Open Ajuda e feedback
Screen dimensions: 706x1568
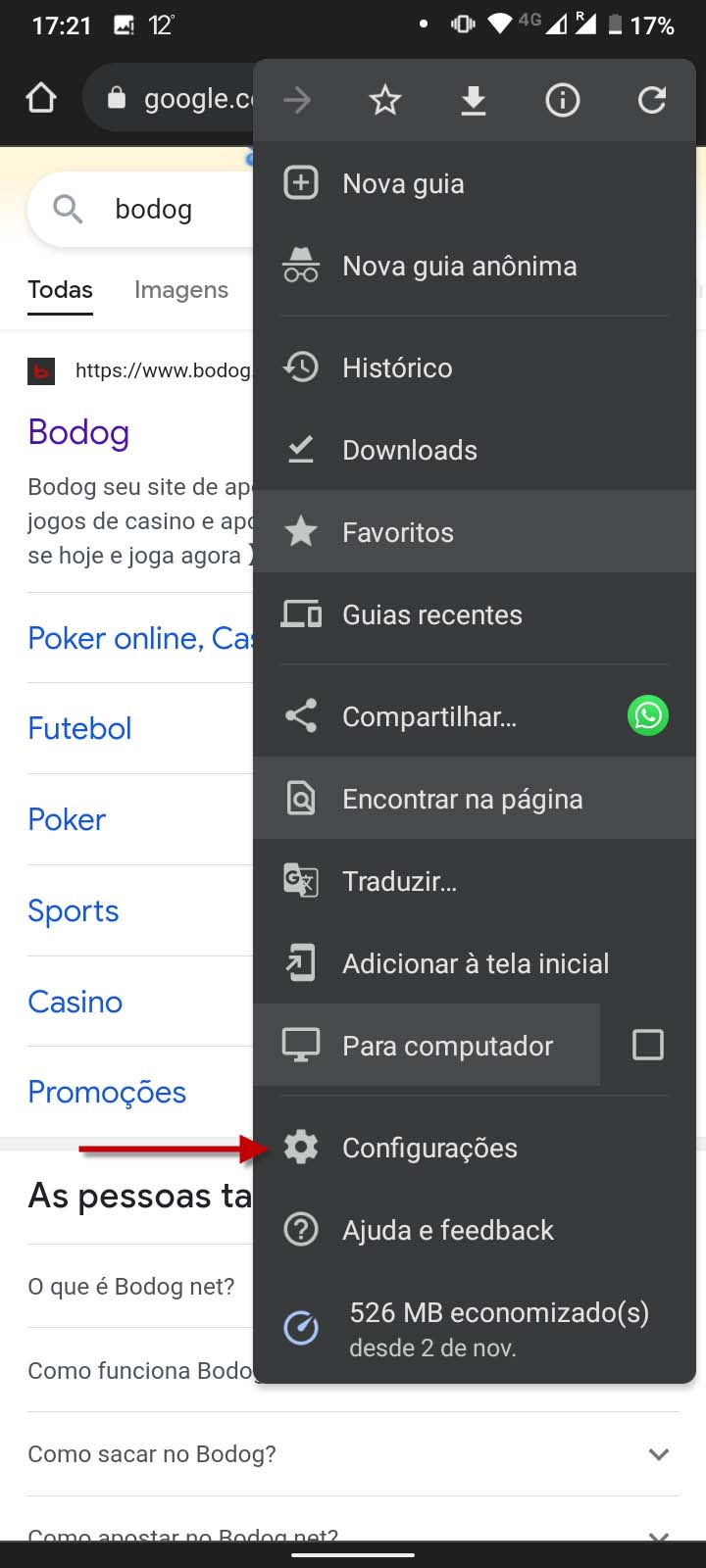coord(475,1230)
